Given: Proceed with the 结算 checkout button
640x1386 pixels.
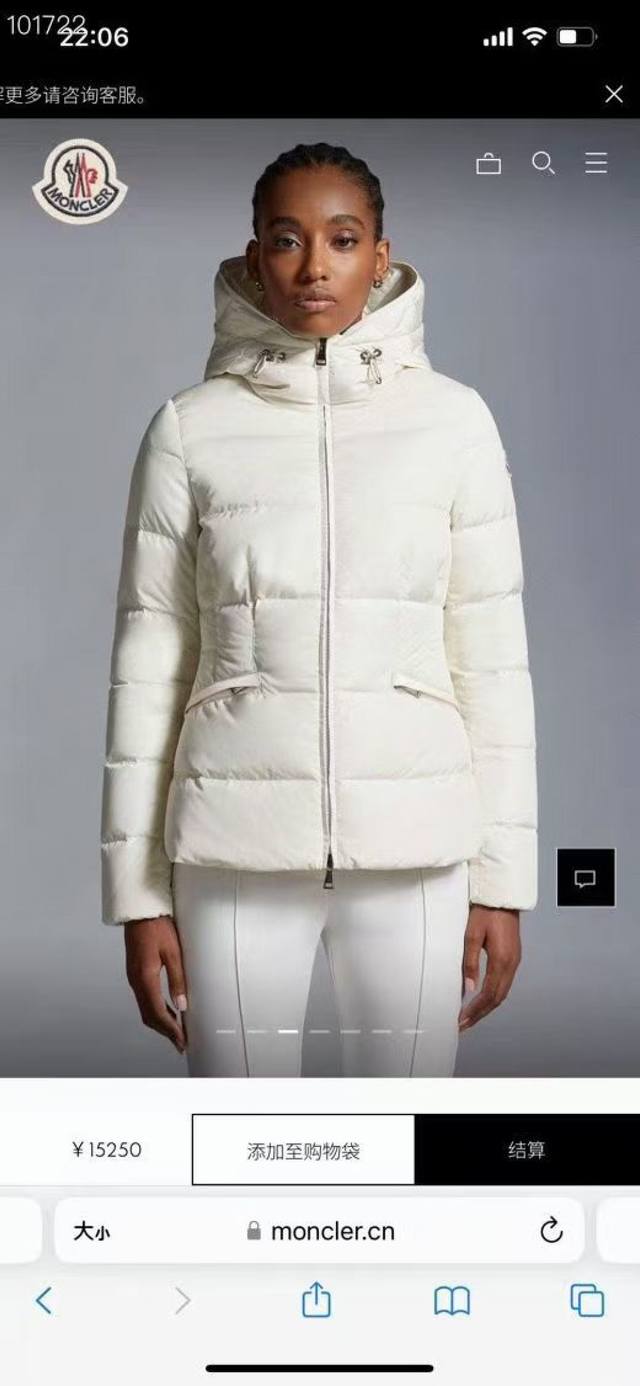Looking at the screenshot, I should tap(527, 1150).
